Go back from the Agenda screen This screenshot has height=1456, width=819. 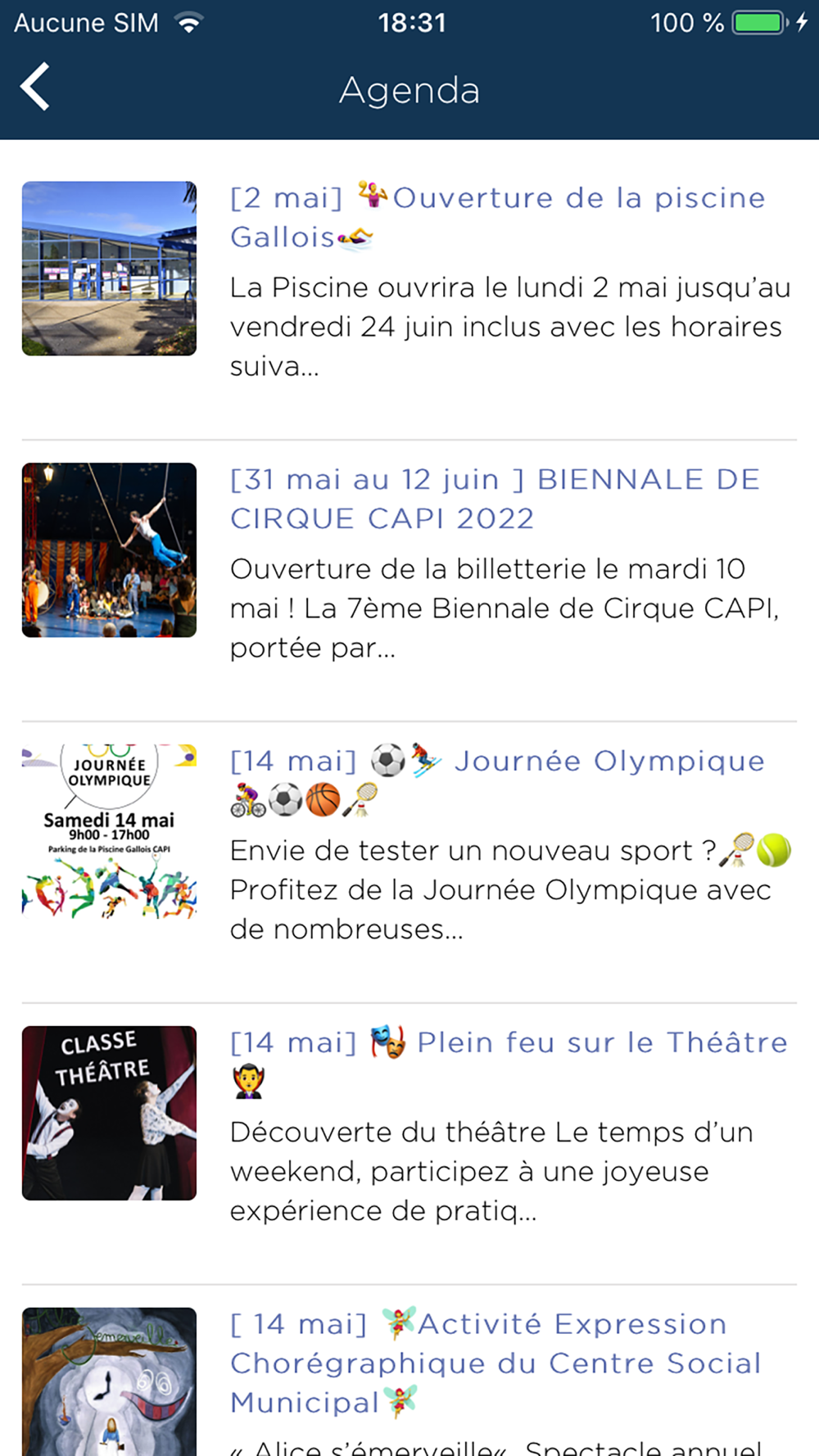click(35, 87)
